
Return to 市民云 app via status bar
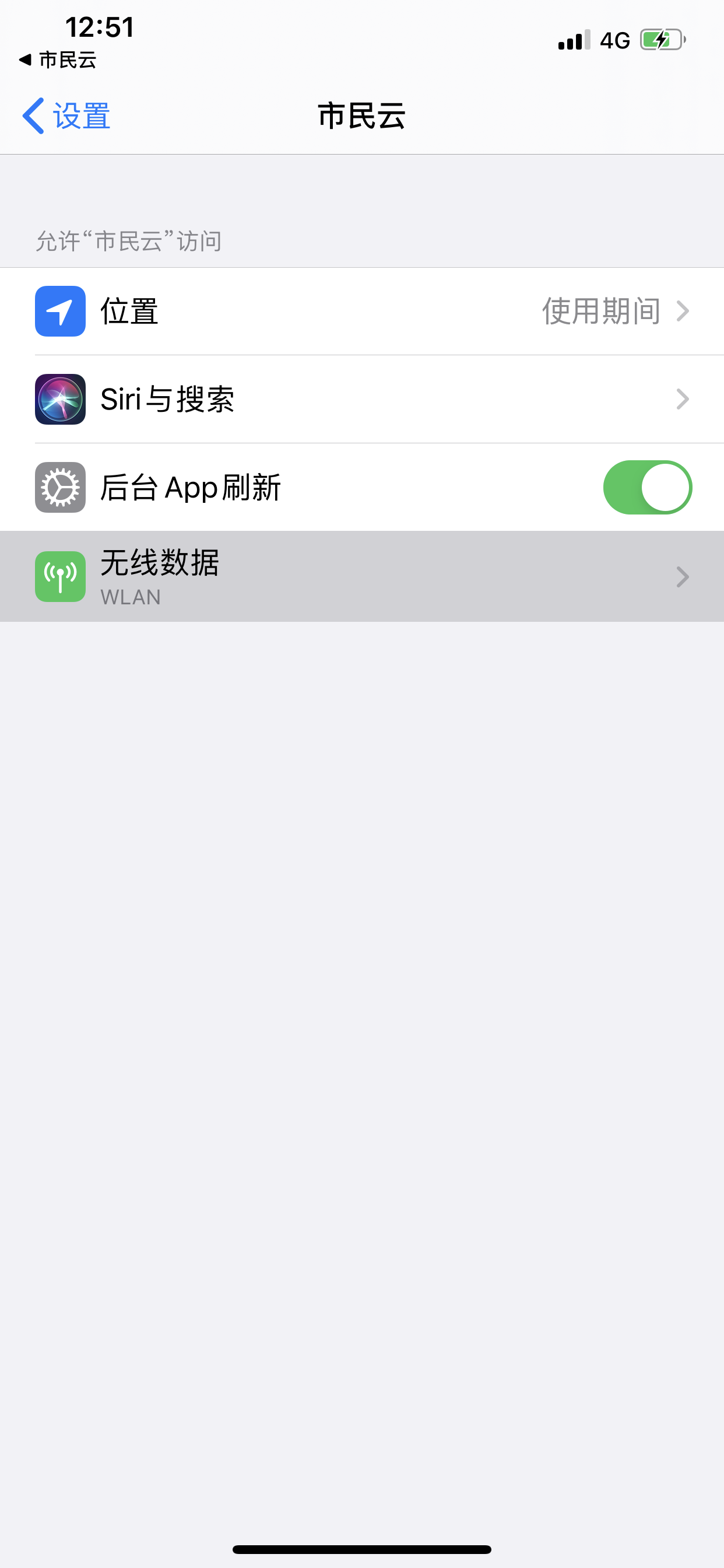click(58, 60)
